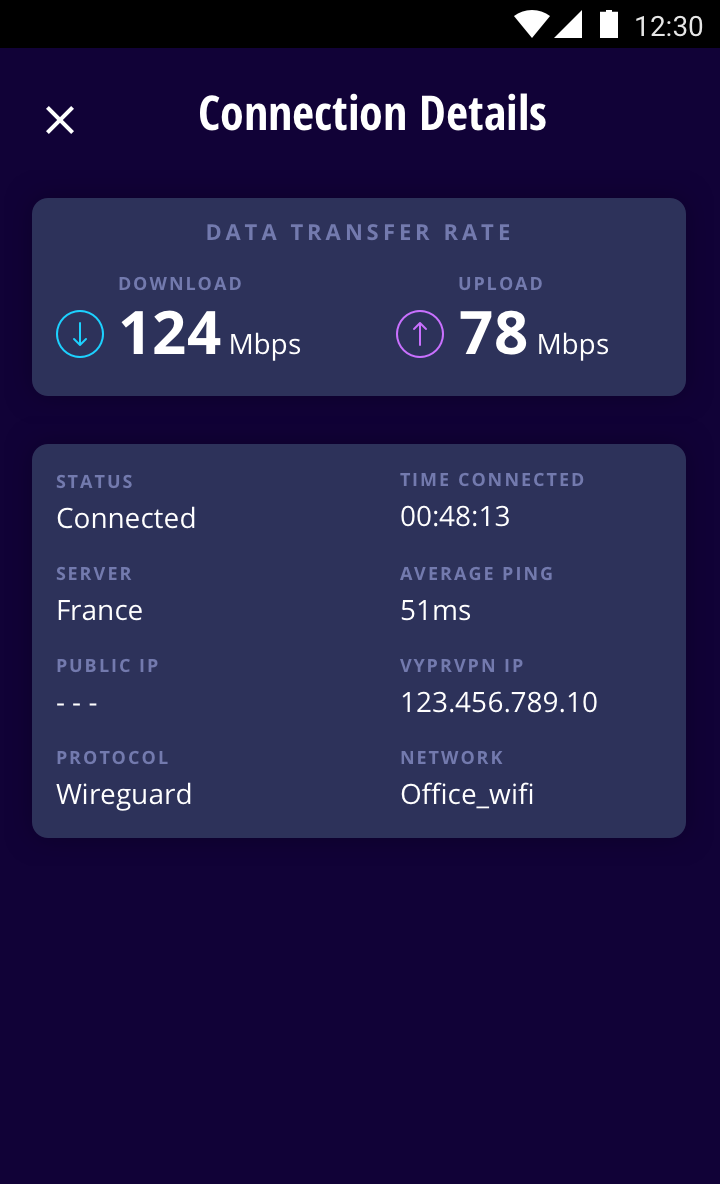This screenshot has height=1184, width=720.
Task: Close the Connection Details screen
Action: pos(60,120)
